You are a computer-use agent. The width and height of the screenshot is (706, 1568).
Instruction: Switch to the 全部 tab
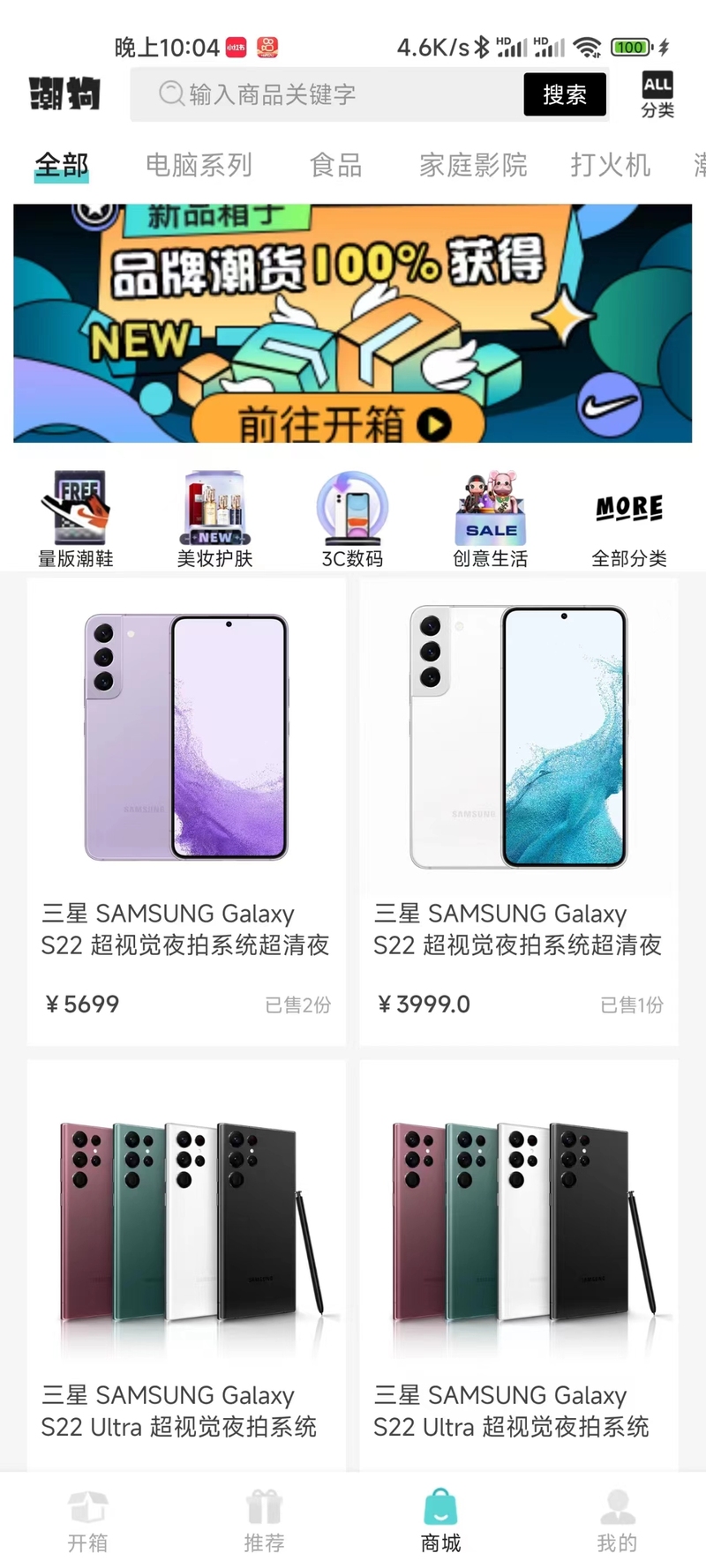coord(62,165)
